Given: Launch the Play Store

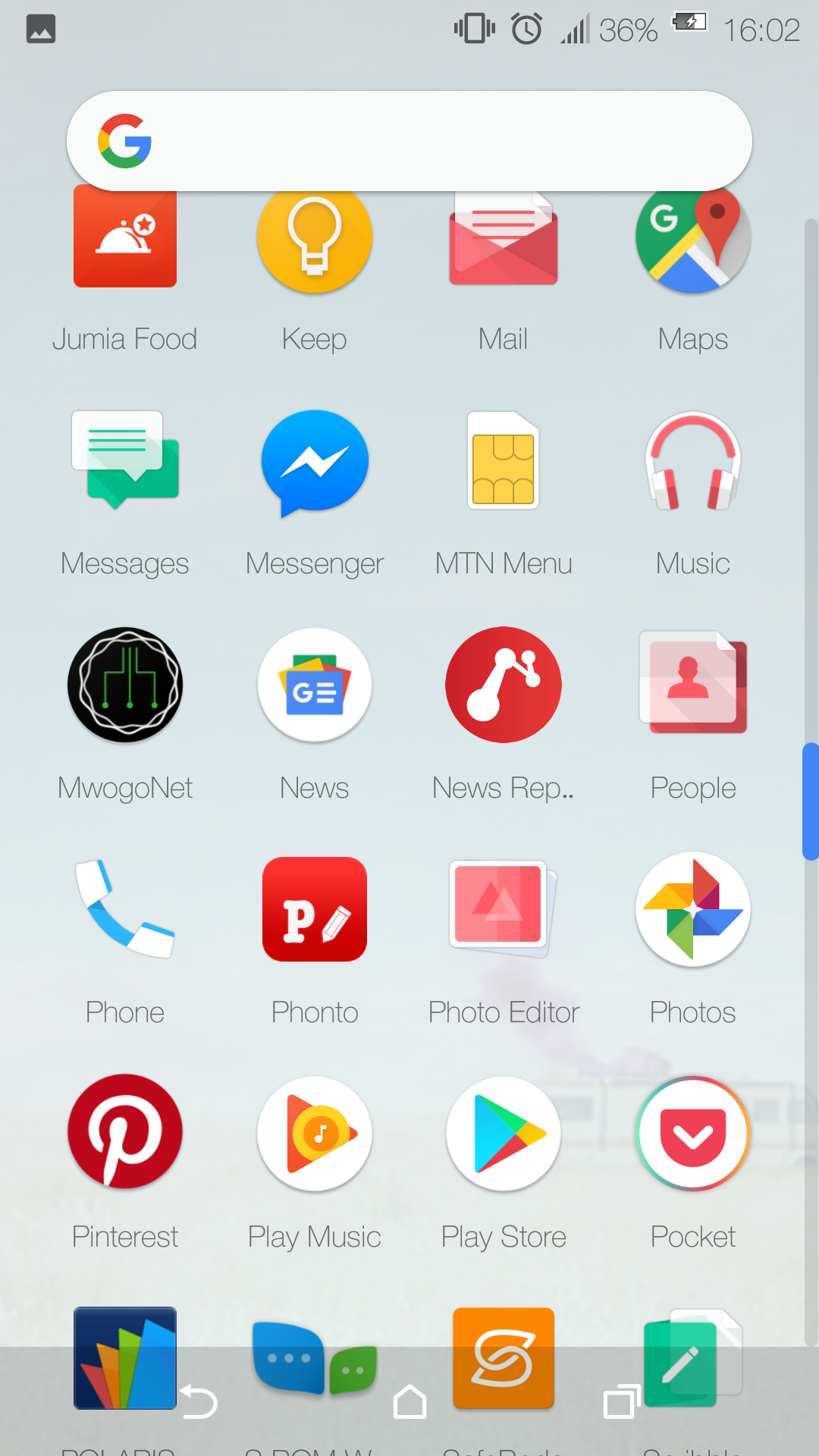Looking at the screenshot, I should tap(504, 1132).
